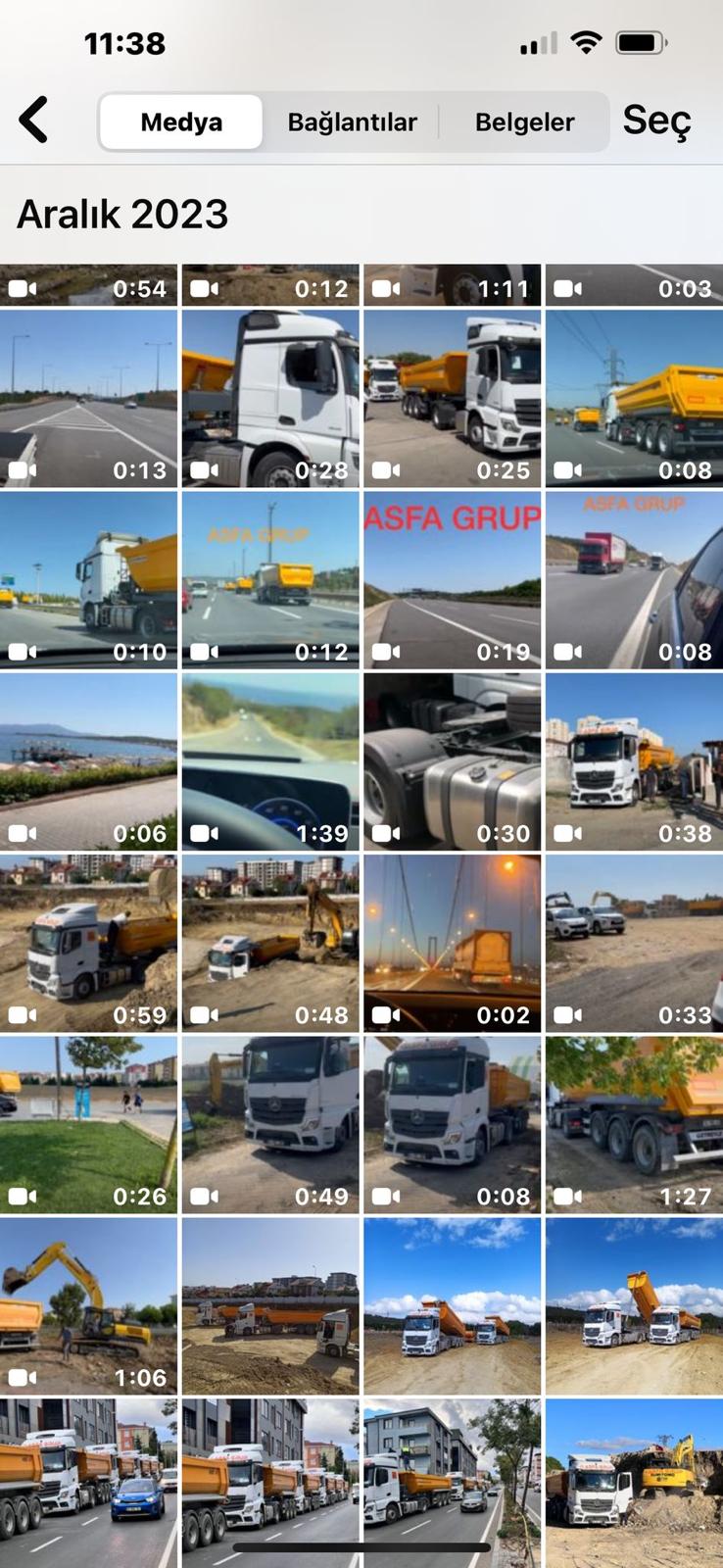Open the 0:38 truck near buildings video
The height and width of the screenshot is (1568, 723).
coord(634,761)
